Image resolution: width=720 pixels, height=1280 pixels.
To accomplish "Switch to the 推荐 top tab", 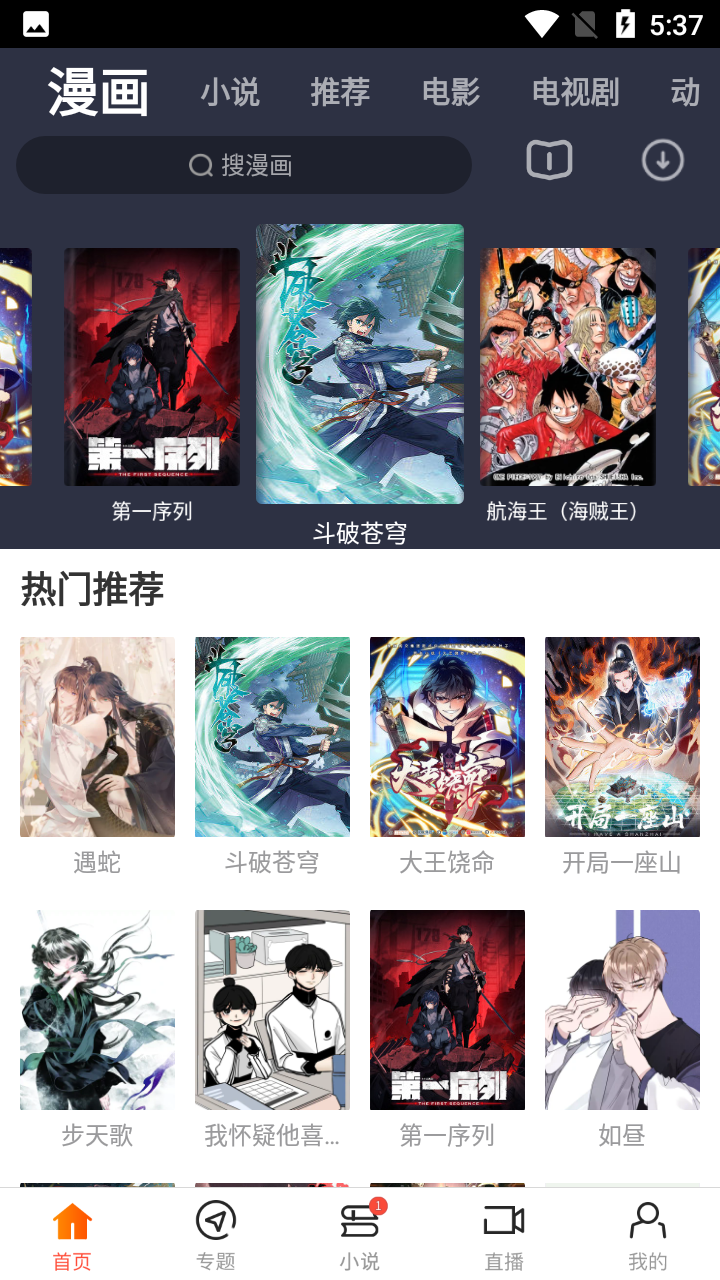I will pos(340,93).
